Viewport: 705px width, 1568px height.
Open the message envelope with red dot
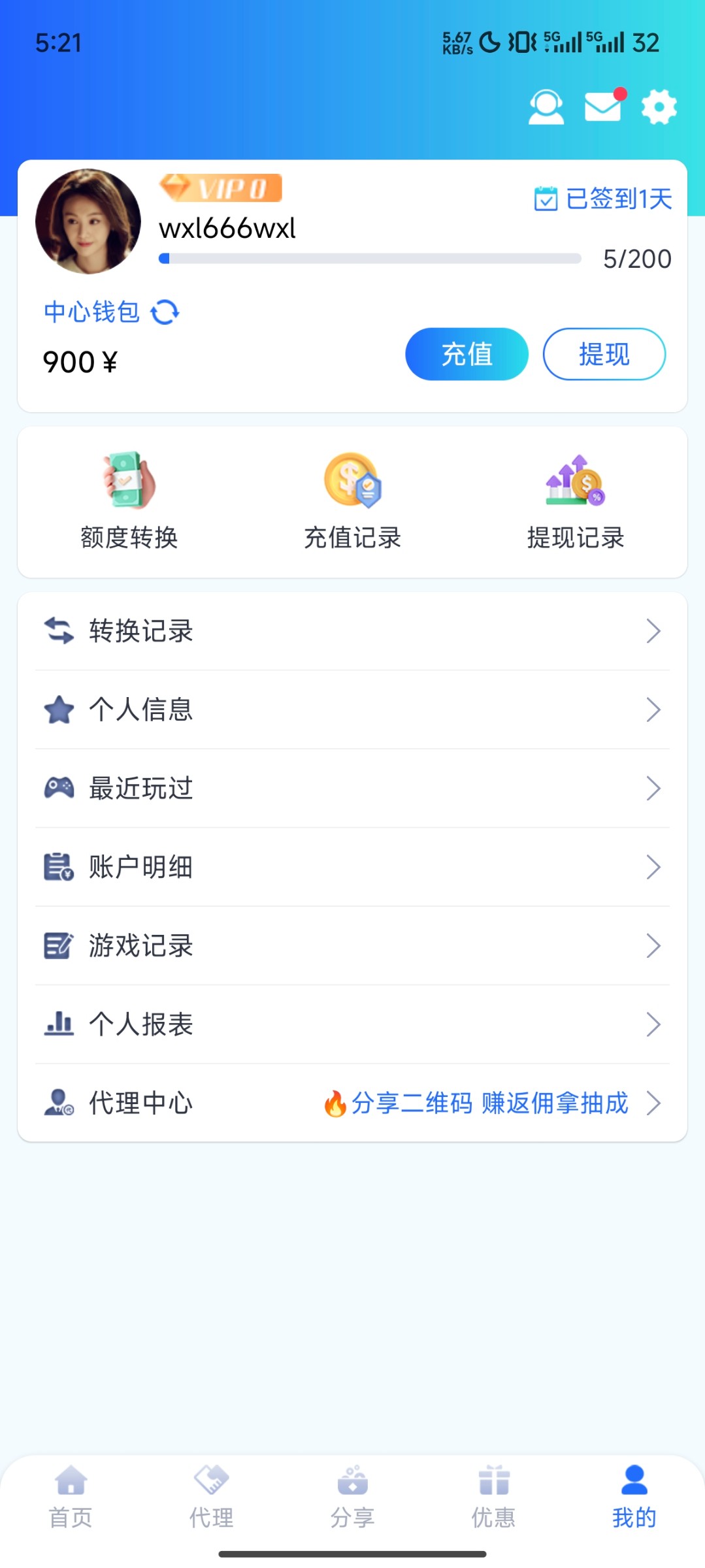click(x=602, y=106)
